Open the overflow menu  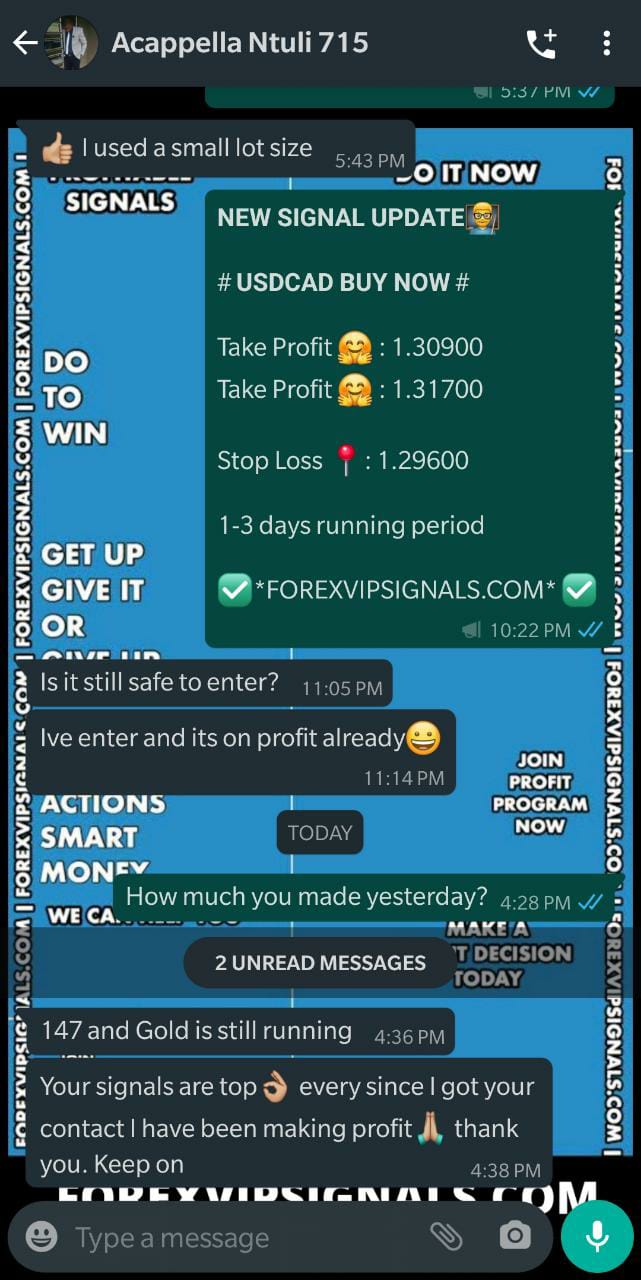(606, 43)
